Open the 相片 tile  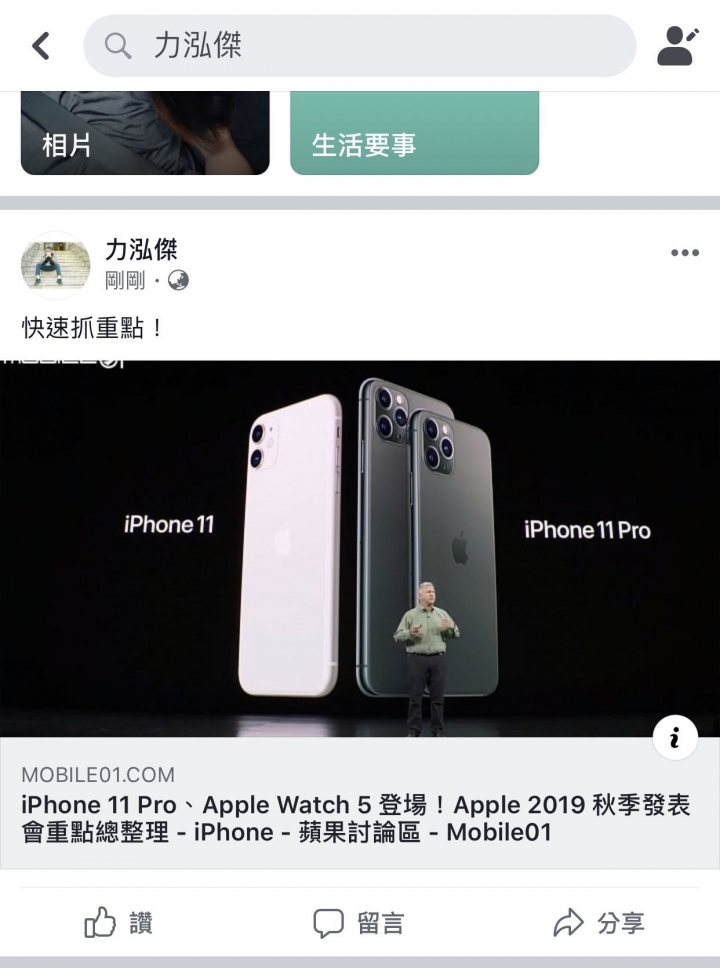145,133
